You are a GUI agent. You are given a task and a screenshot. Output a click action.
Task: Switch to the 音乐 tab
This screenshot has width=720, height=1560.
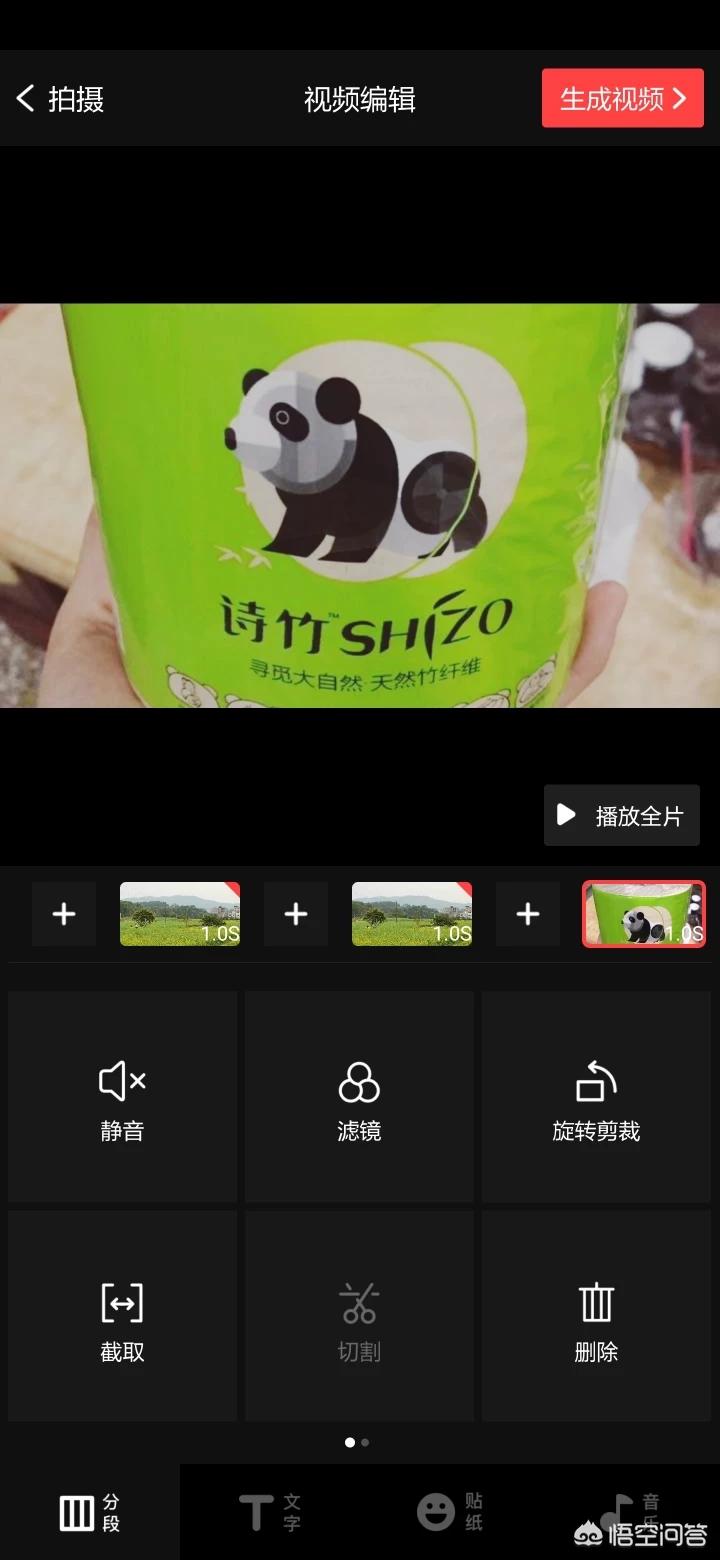pos(630,1512)
